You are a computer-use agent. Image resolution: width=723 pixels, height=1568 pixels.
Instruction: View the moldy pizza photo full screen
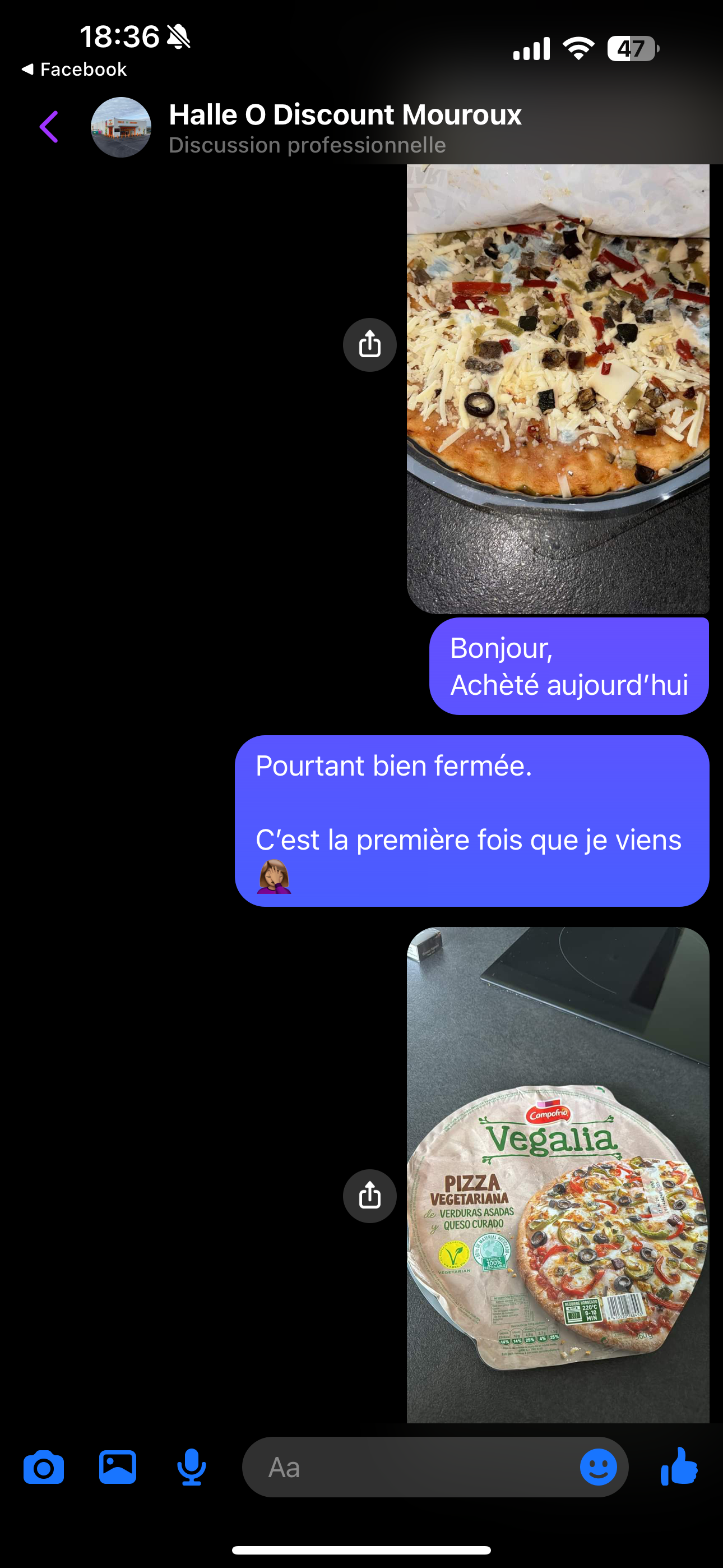coord(558,390)
